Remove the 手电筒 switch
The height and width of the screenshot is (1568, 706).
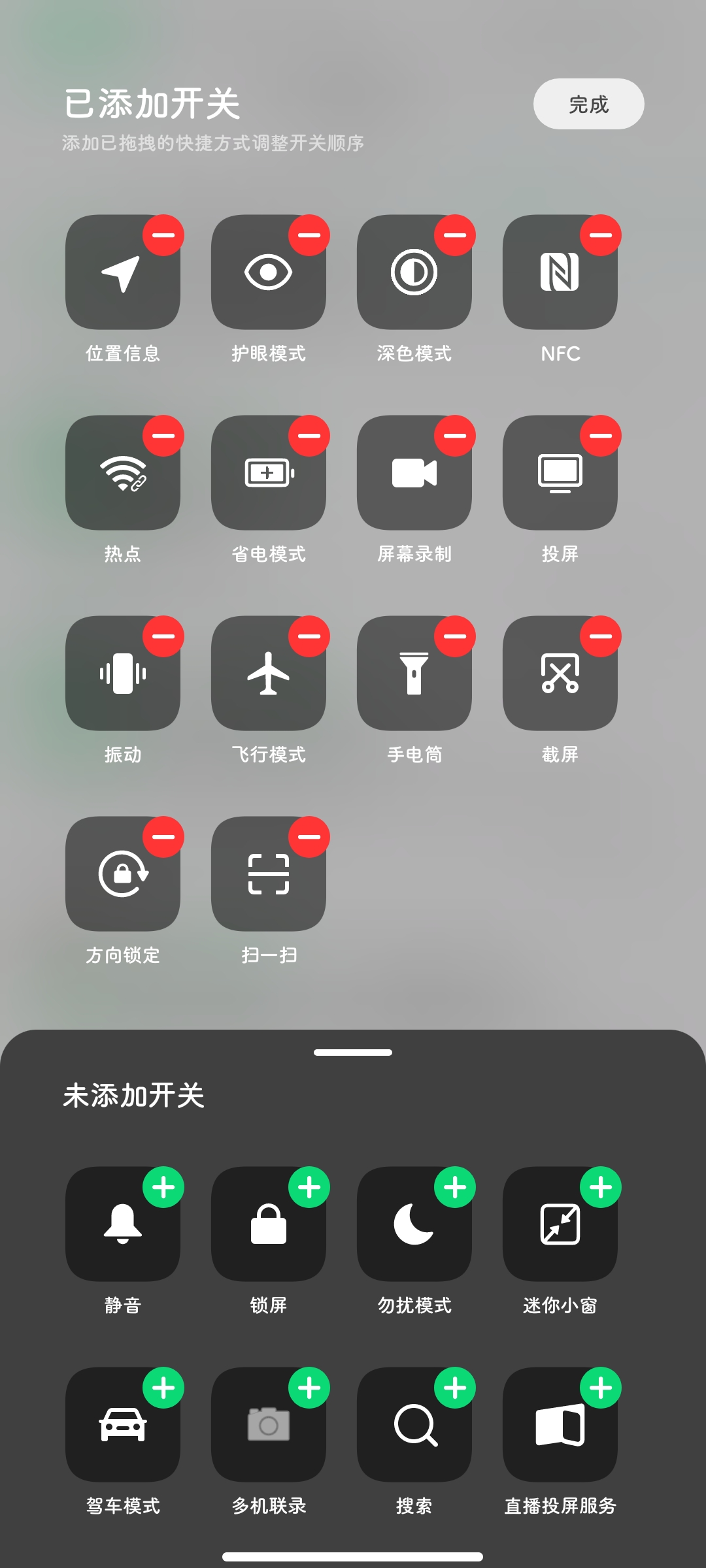pos(455,636)
